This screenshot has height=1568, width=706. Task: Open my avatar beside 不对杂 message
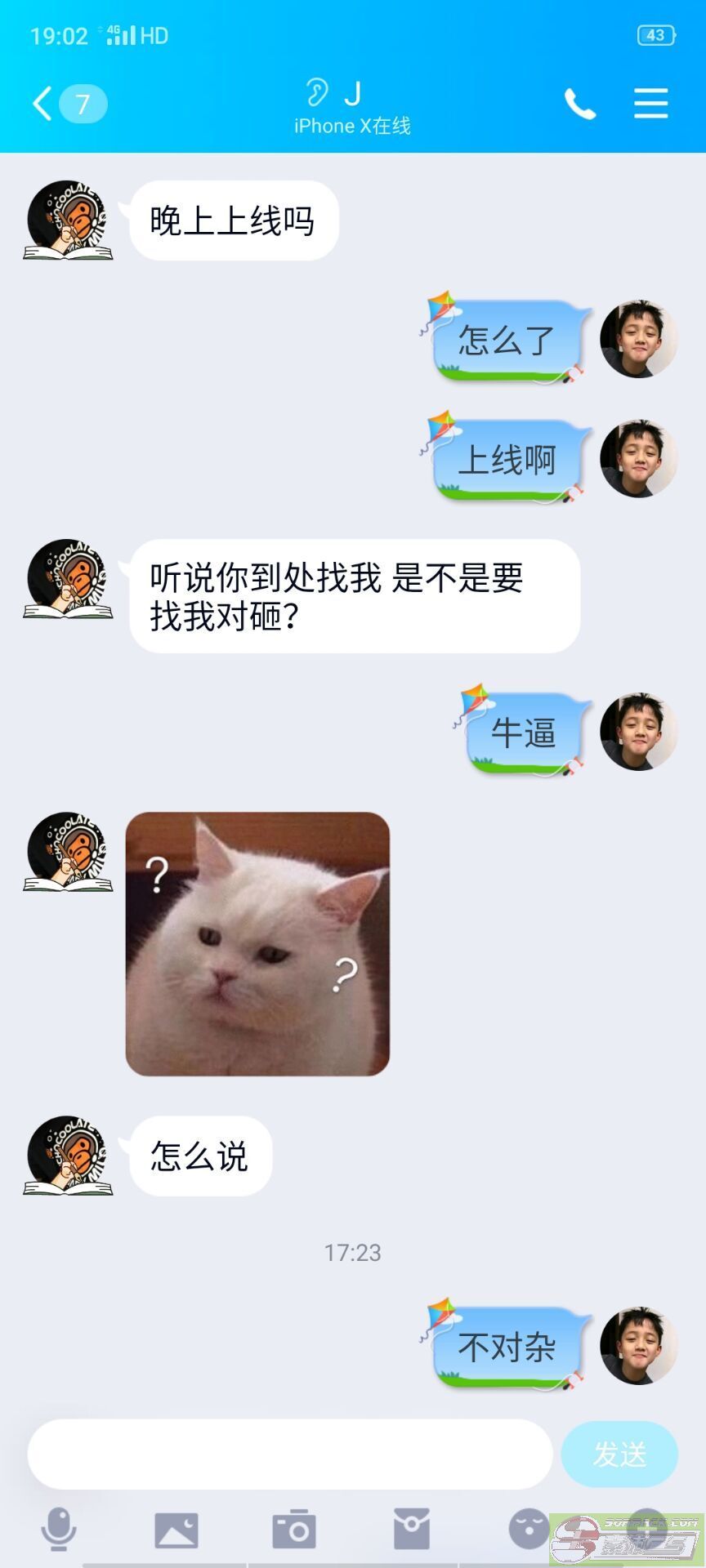639,1346
